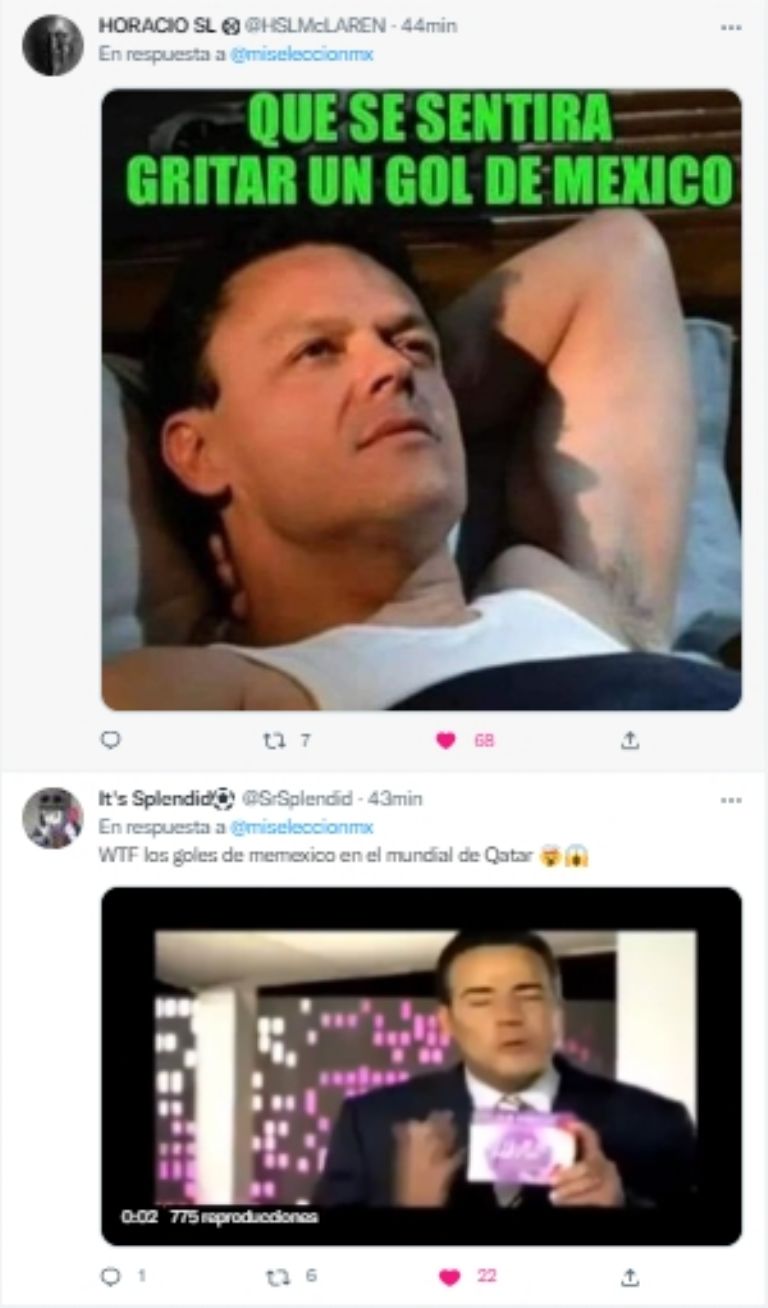
Task: Open HORACIO SL username link
Action: pyautogui.click(x=158, y=26)
